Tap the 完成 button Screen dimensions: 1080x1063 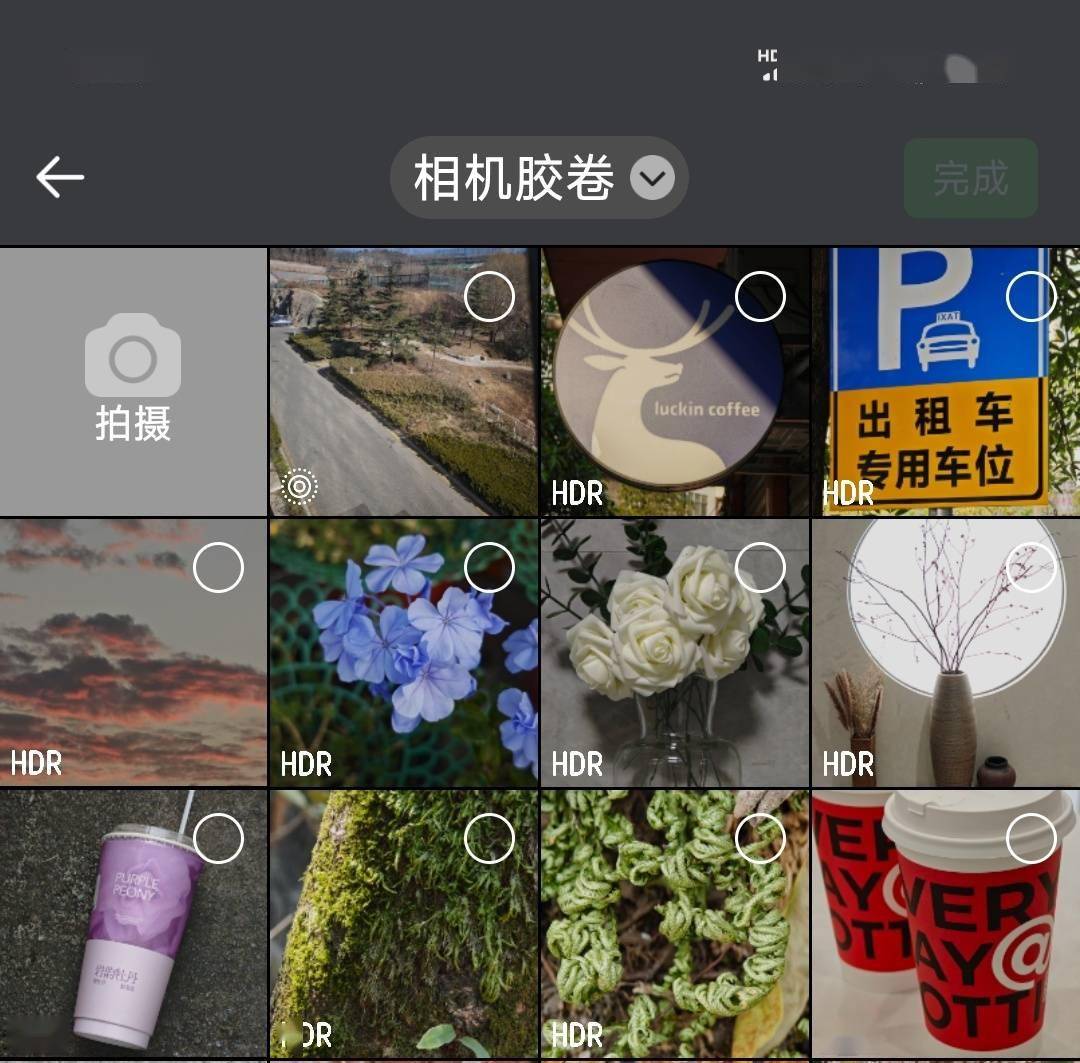[x=970, y=179]
